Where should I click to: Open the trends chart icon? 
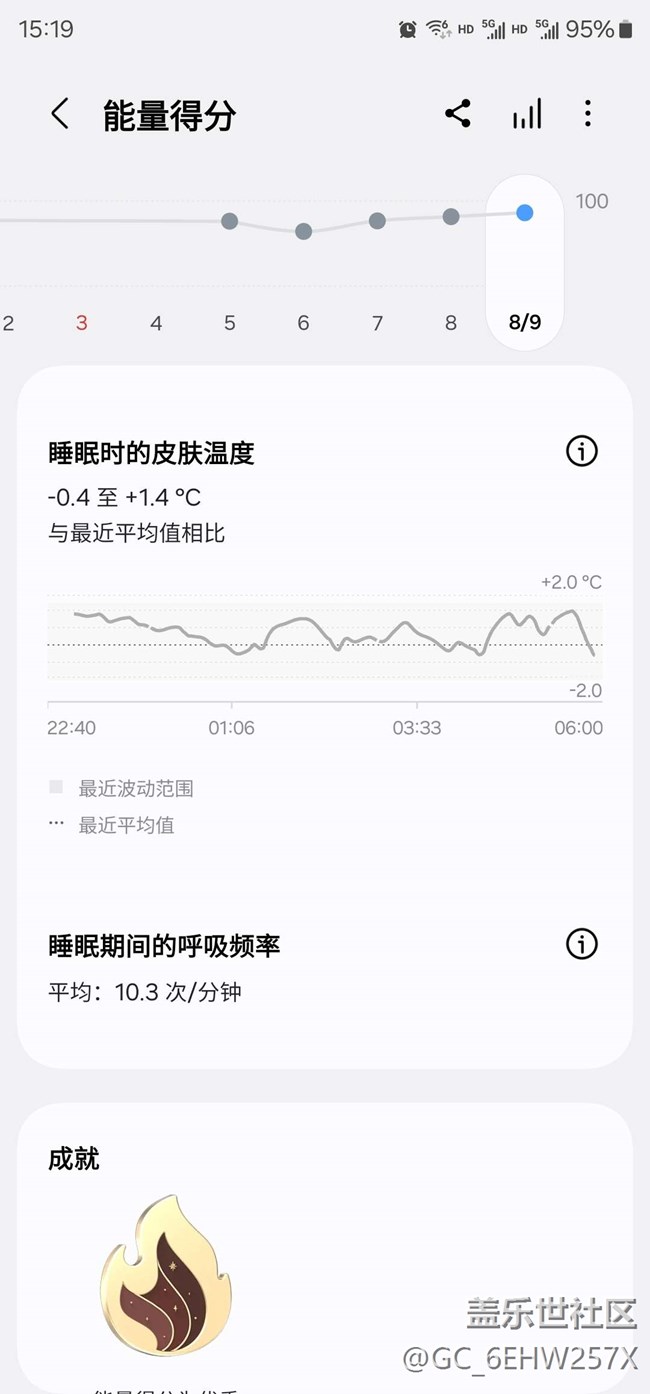click(527, 114)
